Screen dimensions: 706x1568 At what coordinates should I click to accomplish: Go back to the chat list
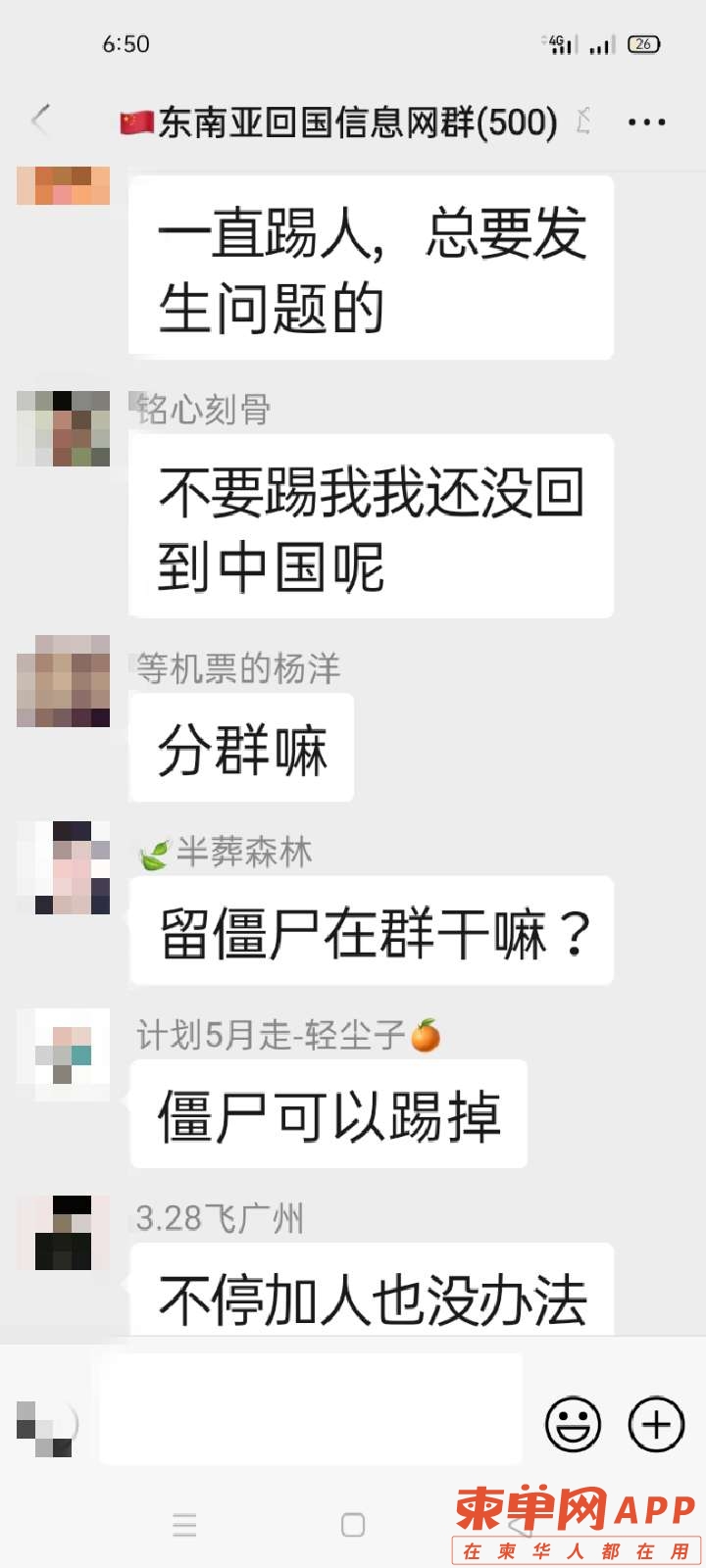point(41,122)
